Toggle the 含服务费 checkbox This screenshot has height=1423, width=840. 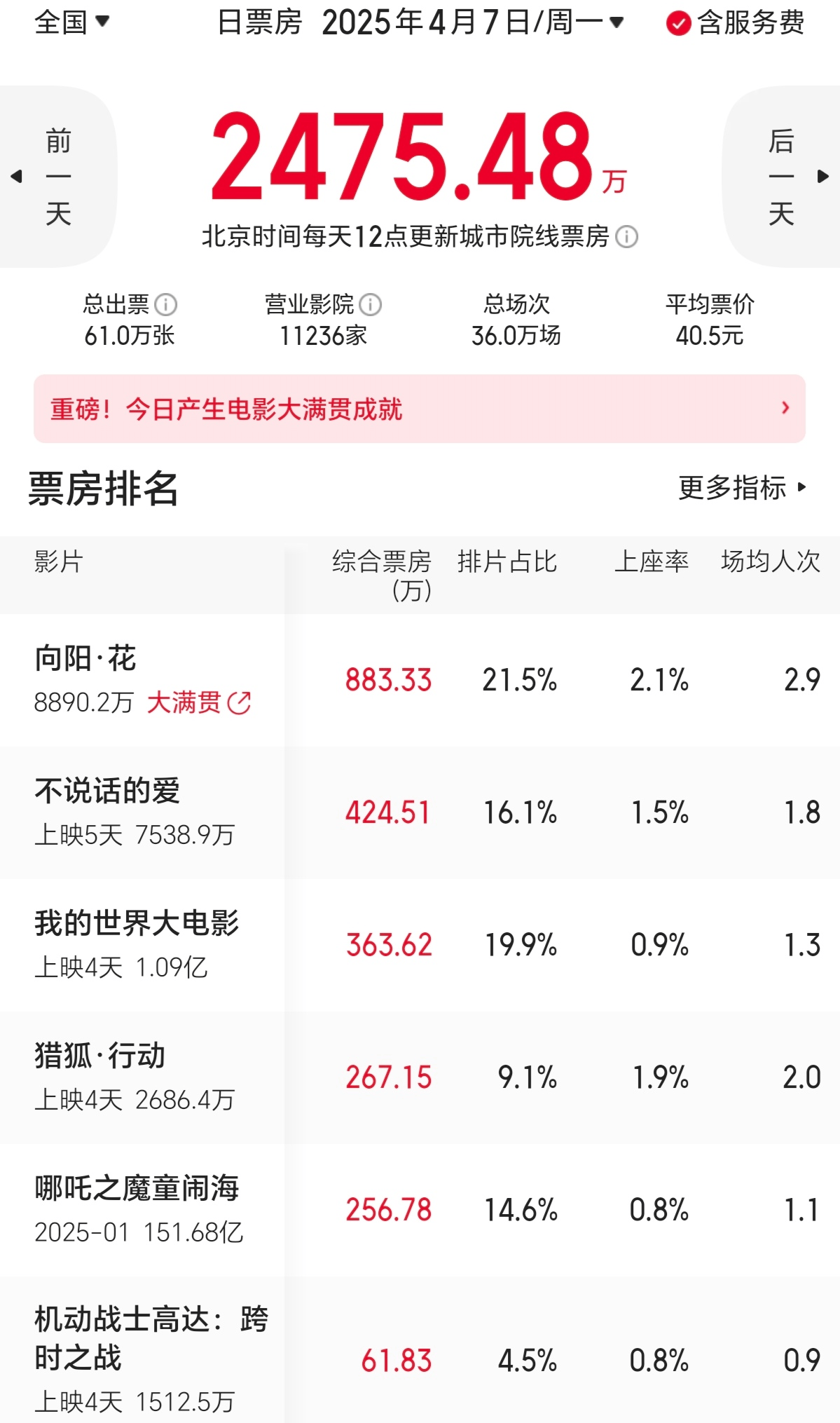(x=735, y=23)
